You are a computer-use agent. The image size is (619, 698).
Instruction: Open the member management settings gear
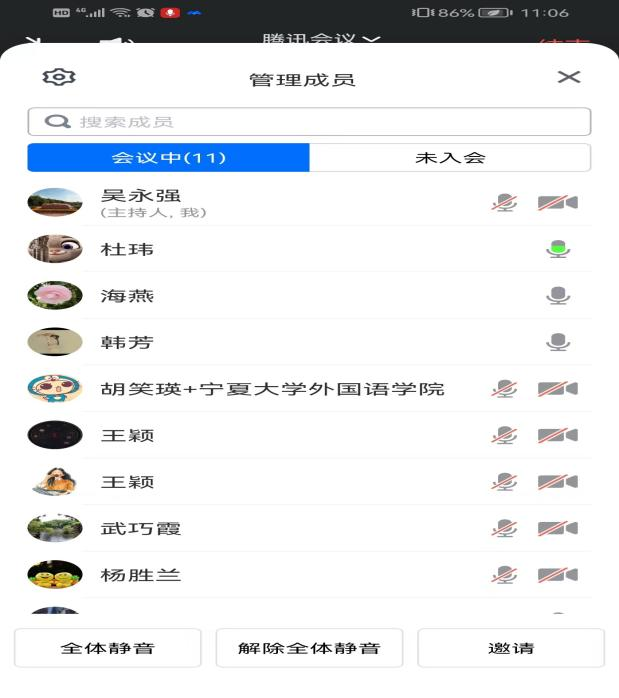click(59, 77)
